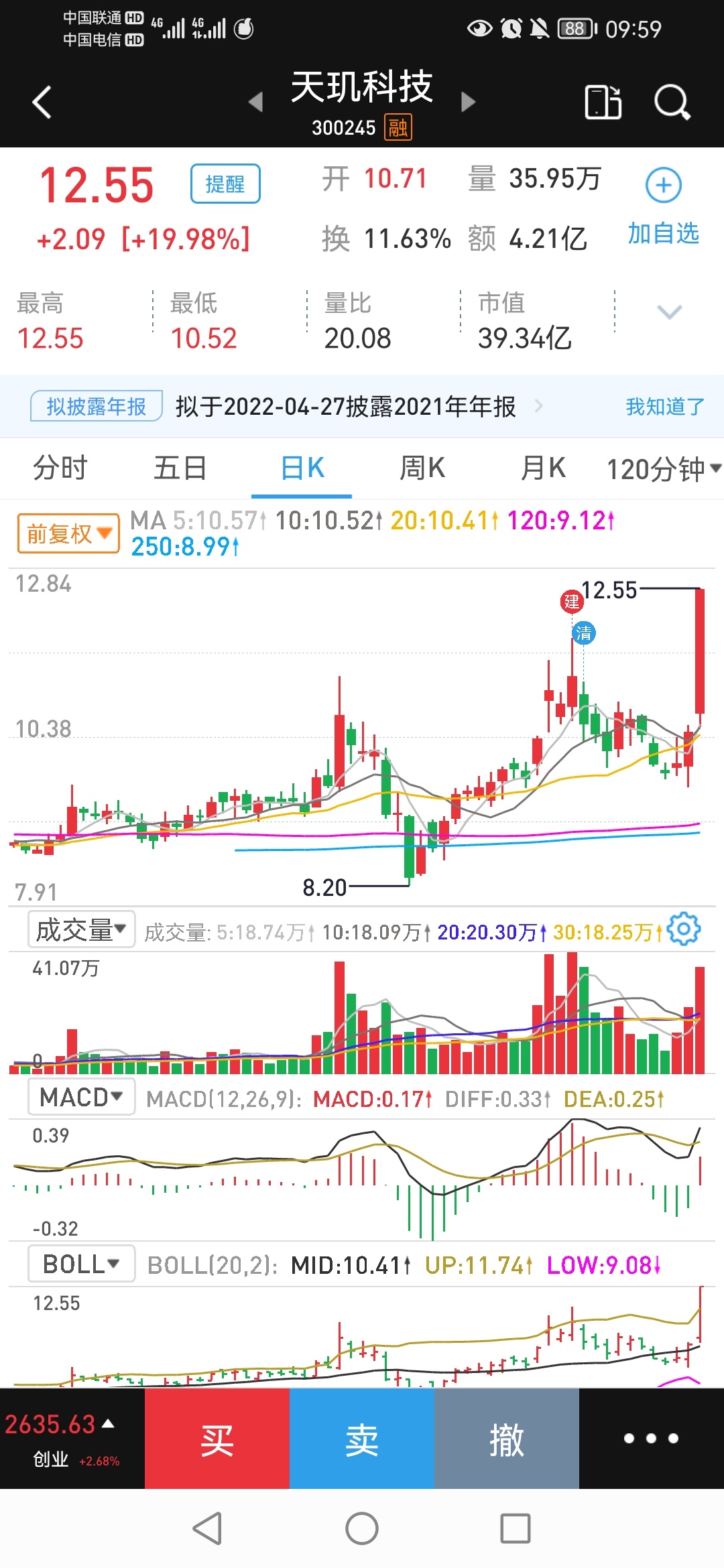724x1568 pixels.
Task: Dismiss notice with 我知道了
Action: [x=664, y=406]
